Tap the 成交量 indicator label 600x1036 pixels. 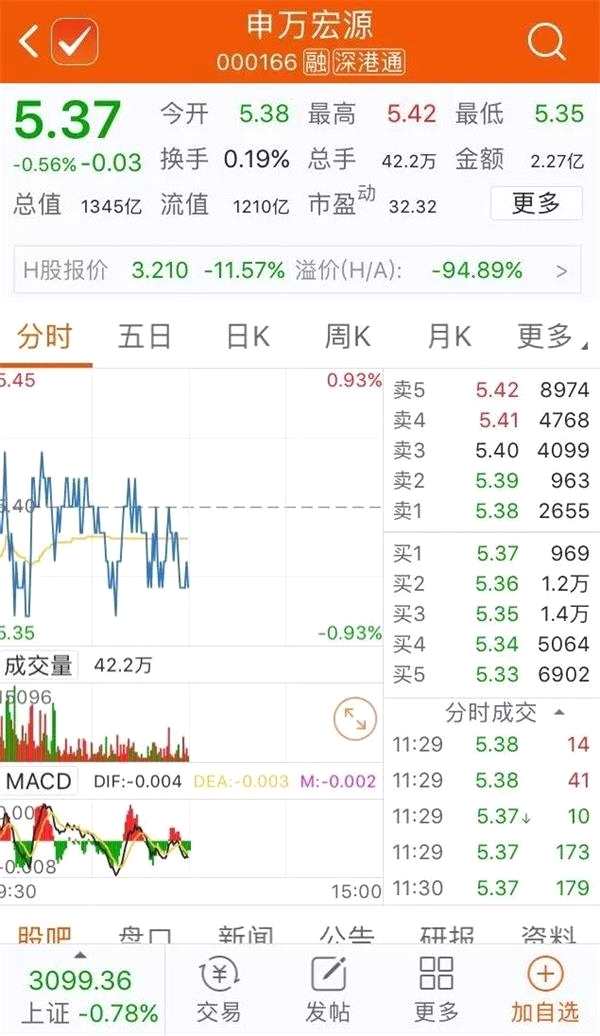(39, 665)
